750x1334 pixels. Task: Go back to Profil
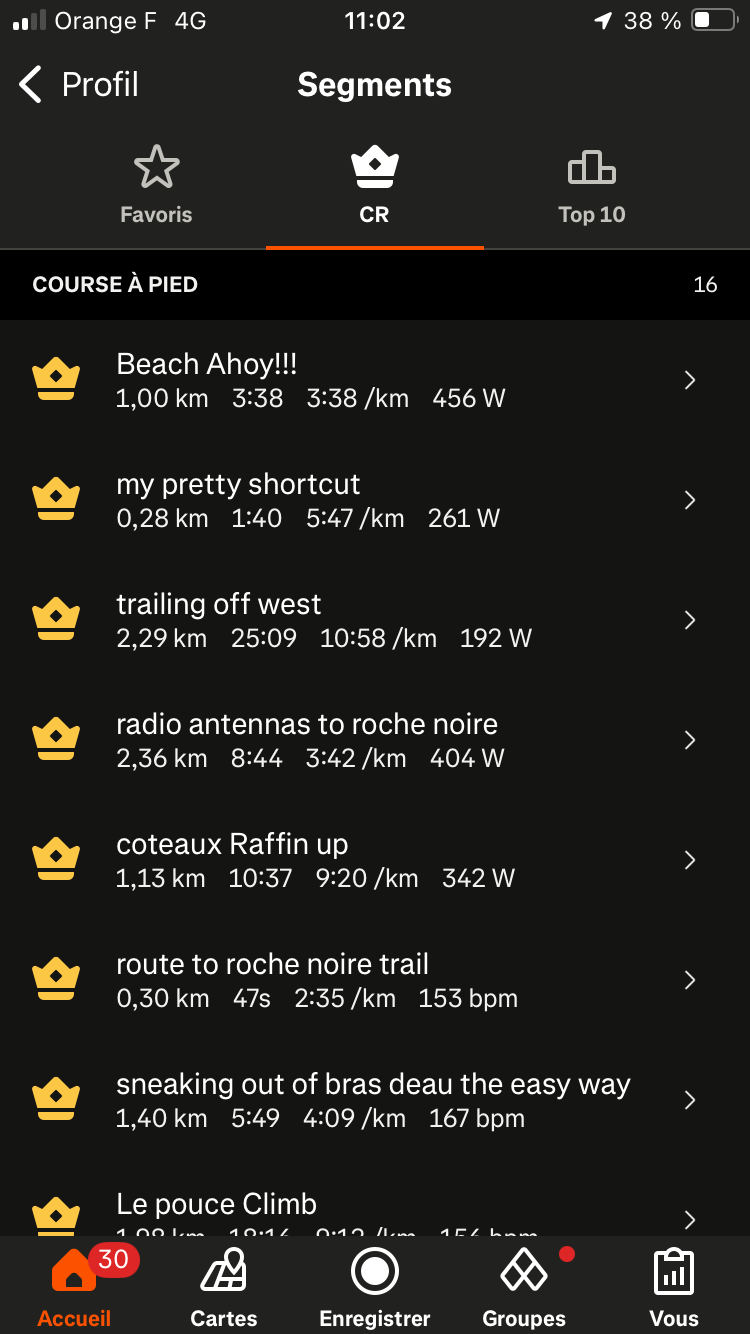pos(80,85)
